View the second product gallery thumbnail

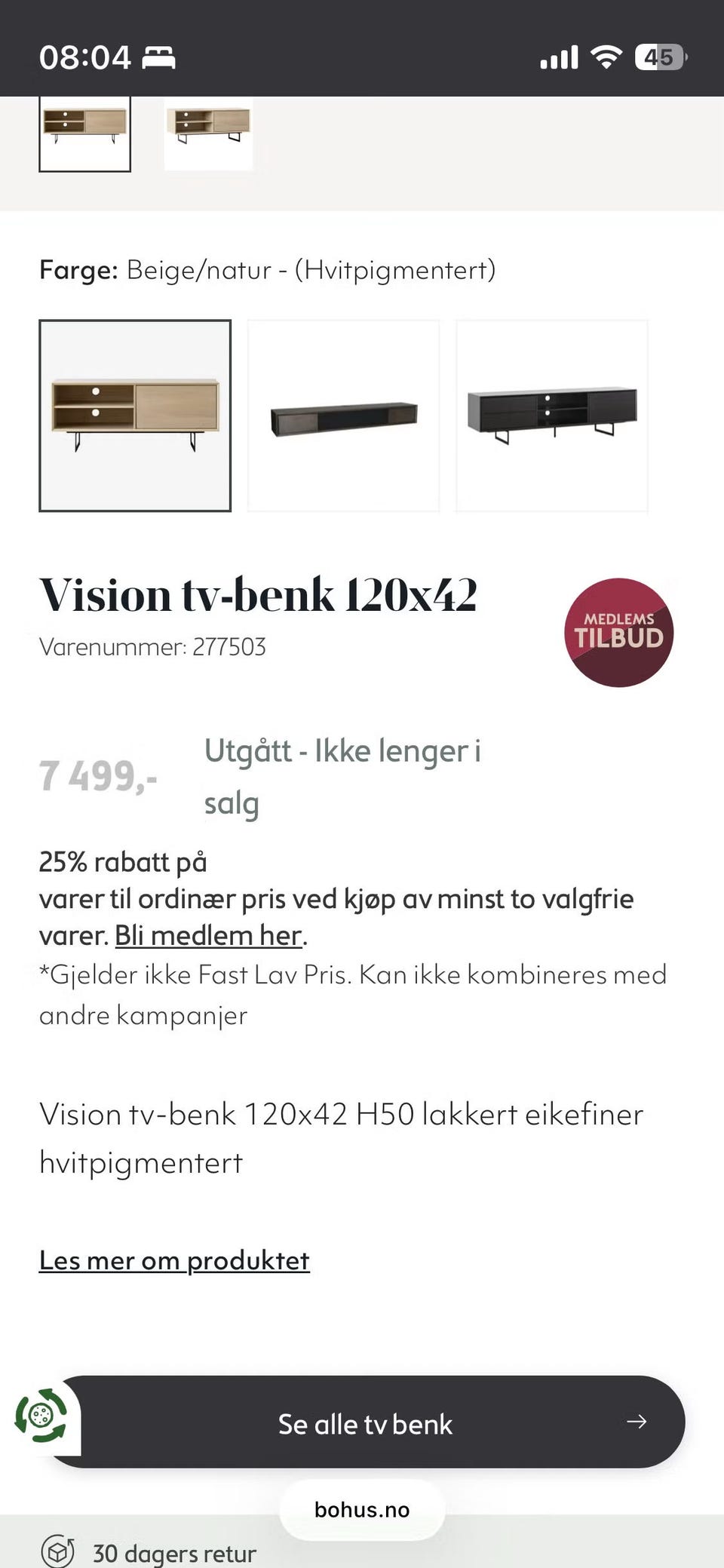tap(209, 133)
